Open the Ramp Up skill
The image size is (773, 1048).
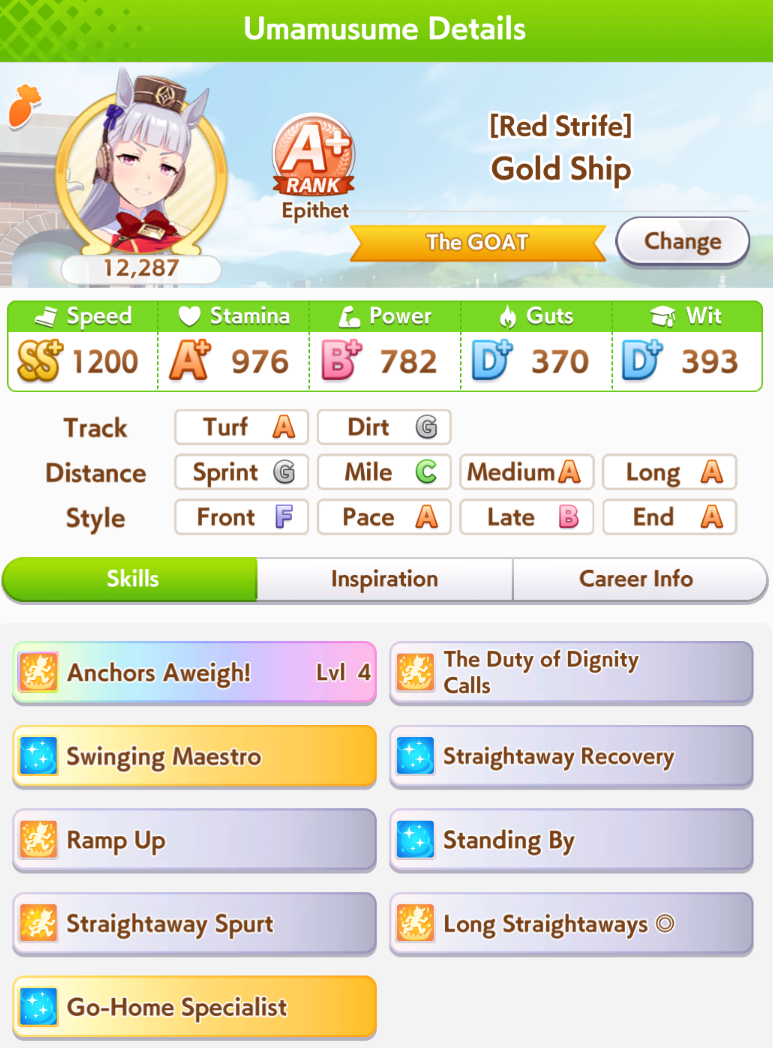(x=195, y=841)
